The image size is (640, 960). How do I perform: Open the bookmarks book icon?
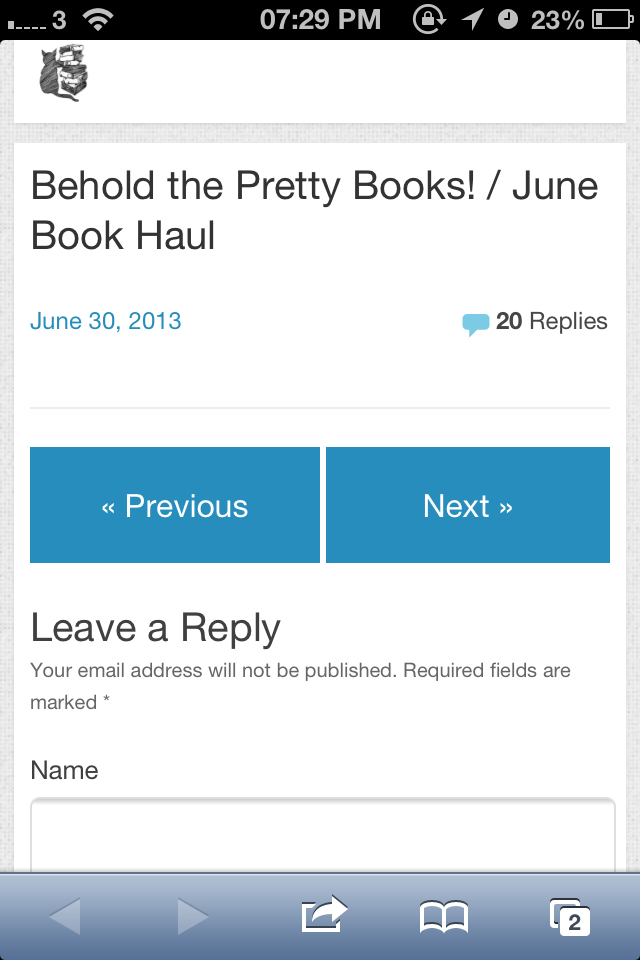tap(444, 915)
